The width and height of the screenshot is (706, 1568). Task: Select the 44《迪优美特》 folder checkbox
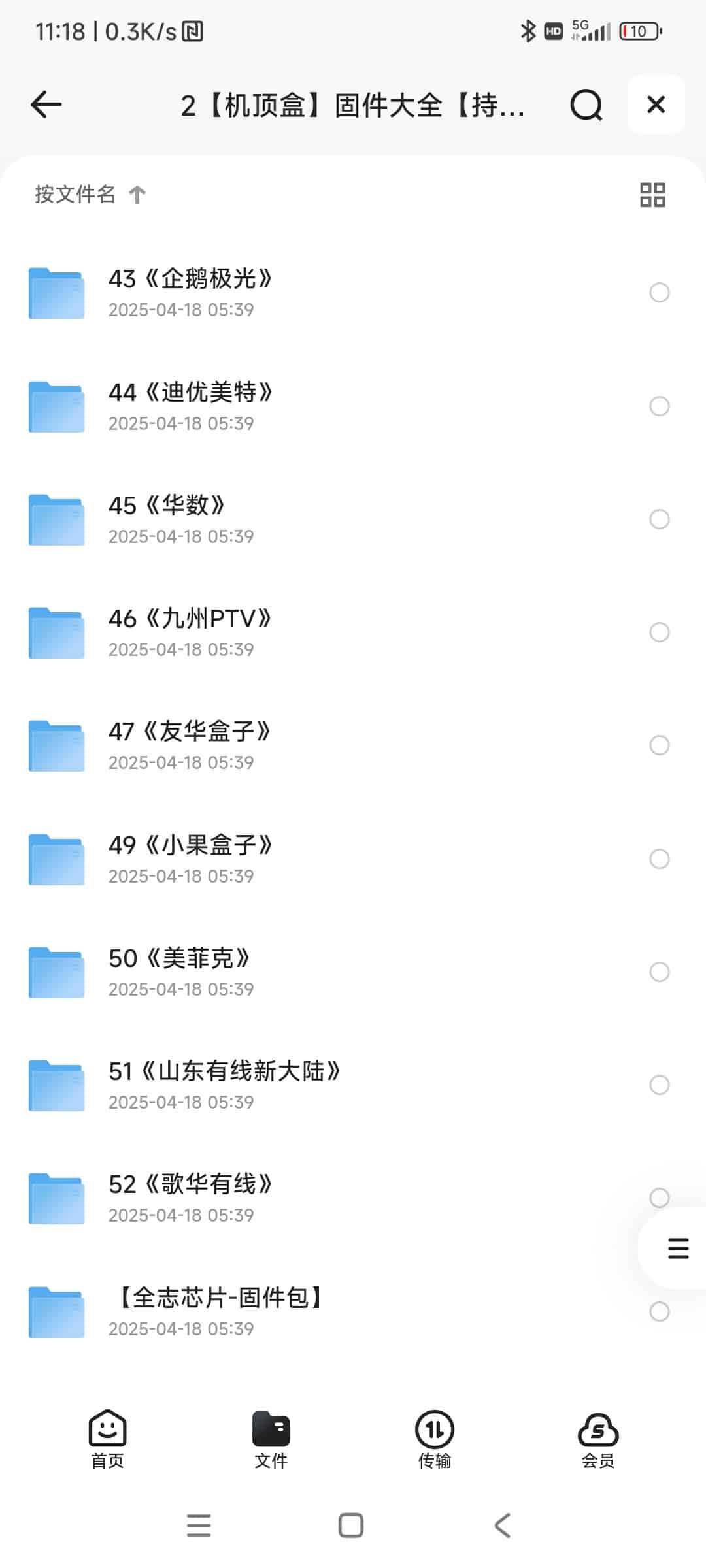coord(659,406)
